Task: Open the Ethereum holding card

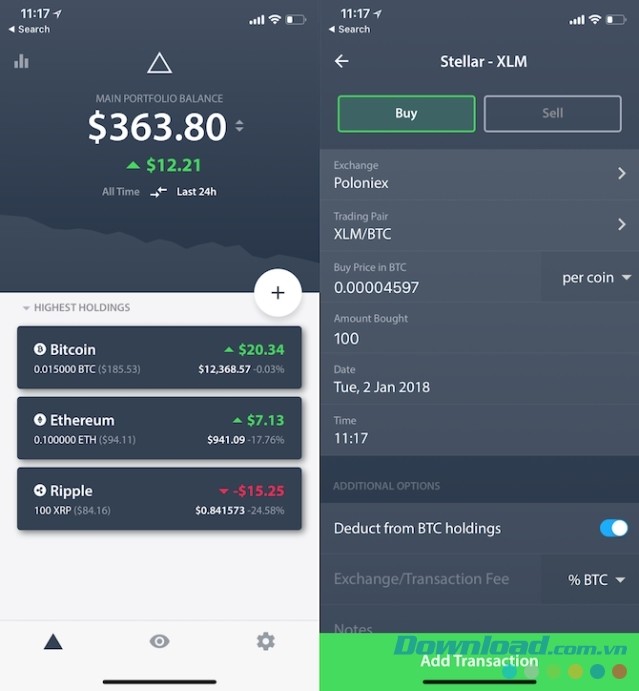Action: pos(159,428)
